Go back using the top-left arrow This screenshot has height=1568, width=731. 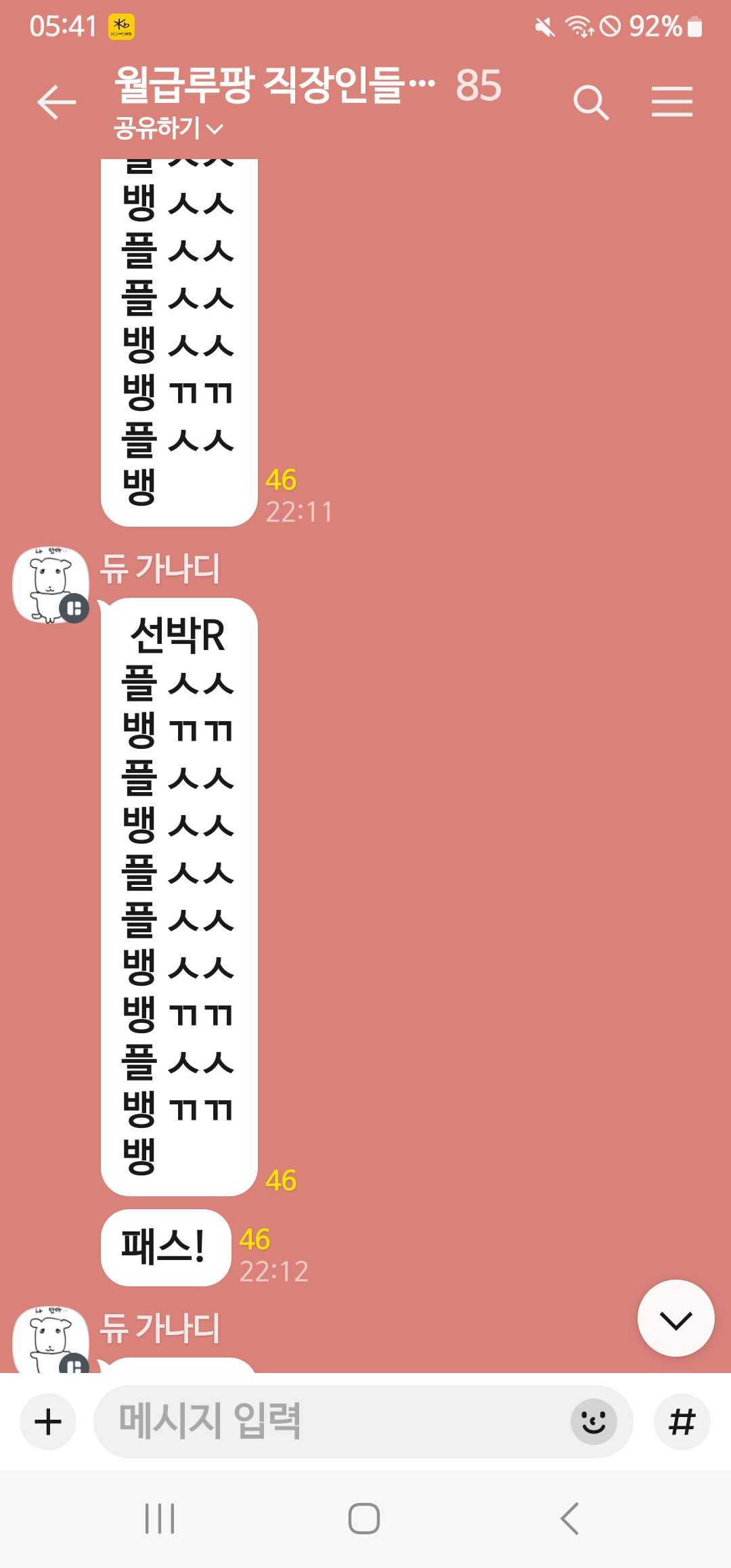56,102
